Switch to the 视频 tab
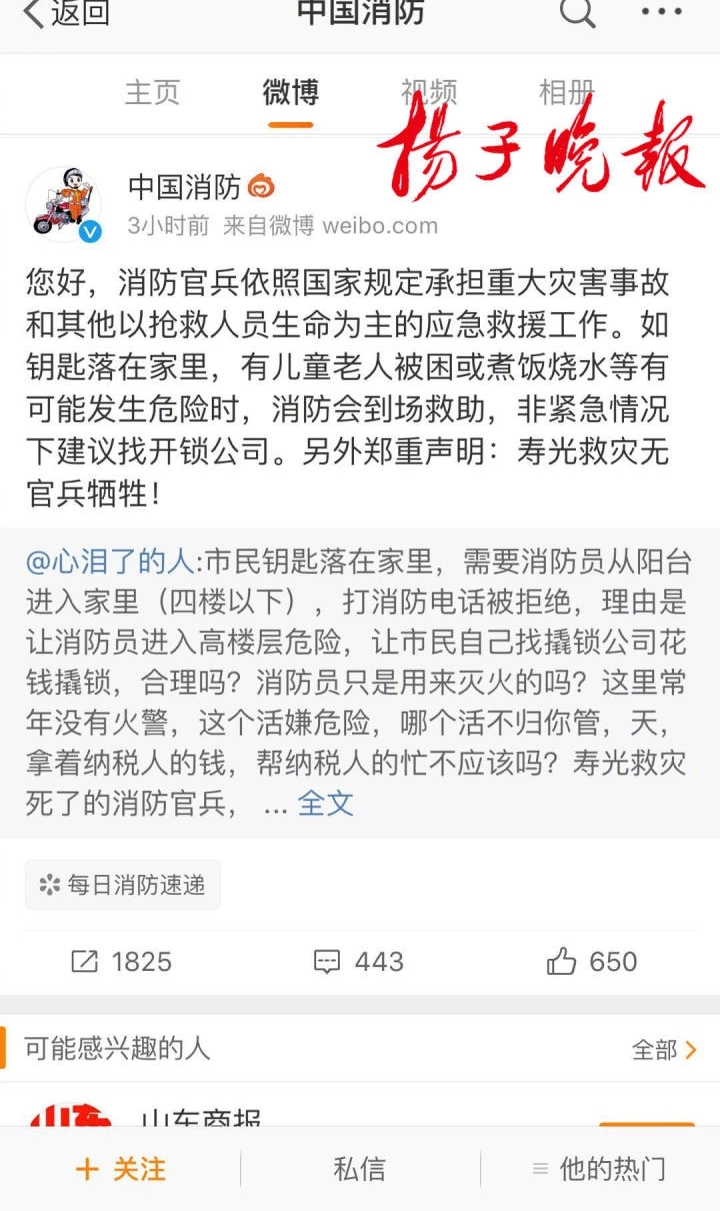Viewport: 720px width, 1211px height. (429, 92)
